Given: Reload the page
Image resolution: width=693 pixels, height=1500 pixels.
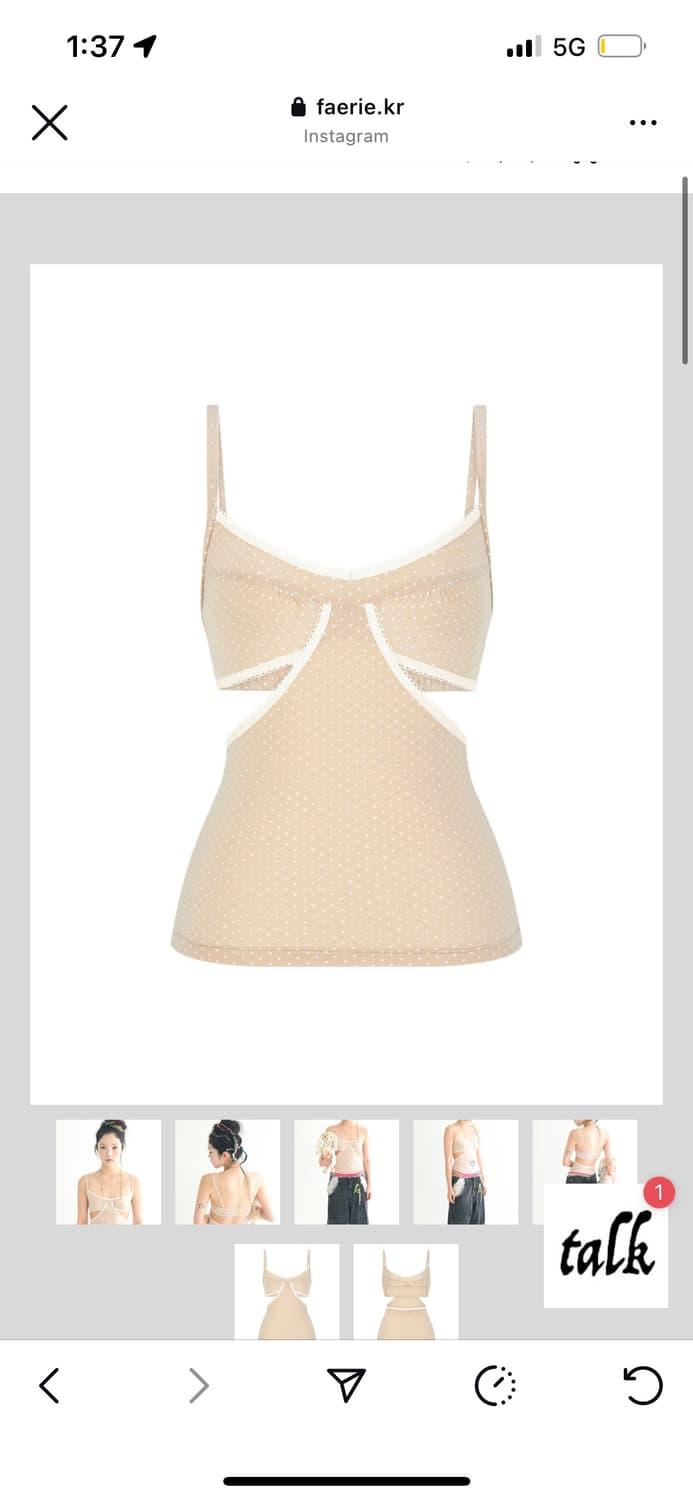Looking at the screenshot, I should point(642,1386).
